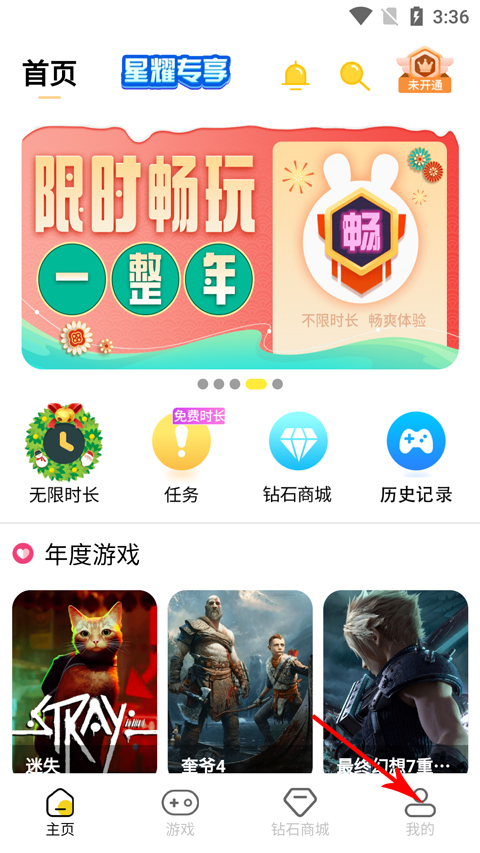The image size is (480, 853).
Task: Switch to 钻石商城 bottom tab
Action: [300, 812]
